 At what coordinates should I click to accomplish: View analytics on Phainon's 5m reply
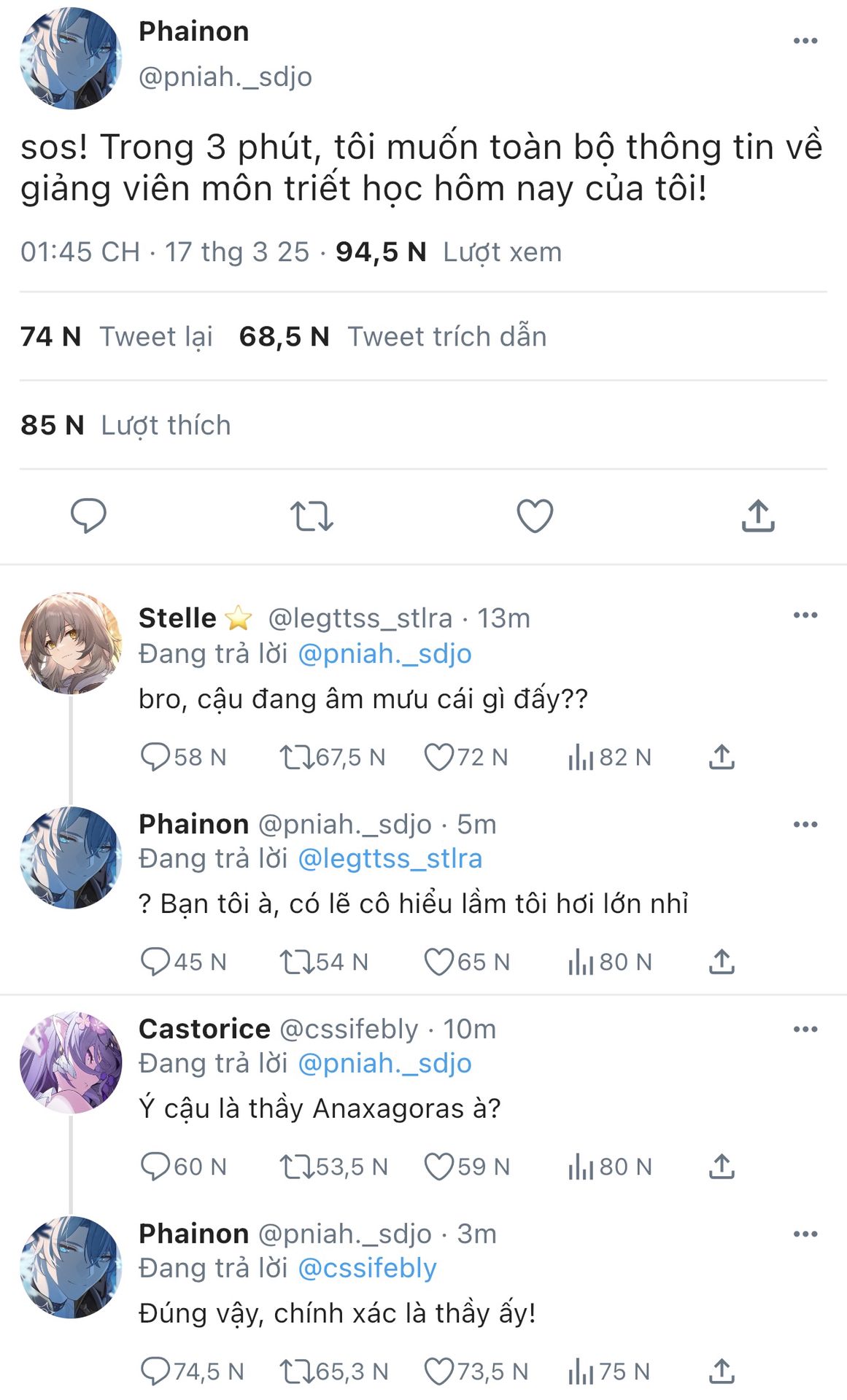click(609, 962)
